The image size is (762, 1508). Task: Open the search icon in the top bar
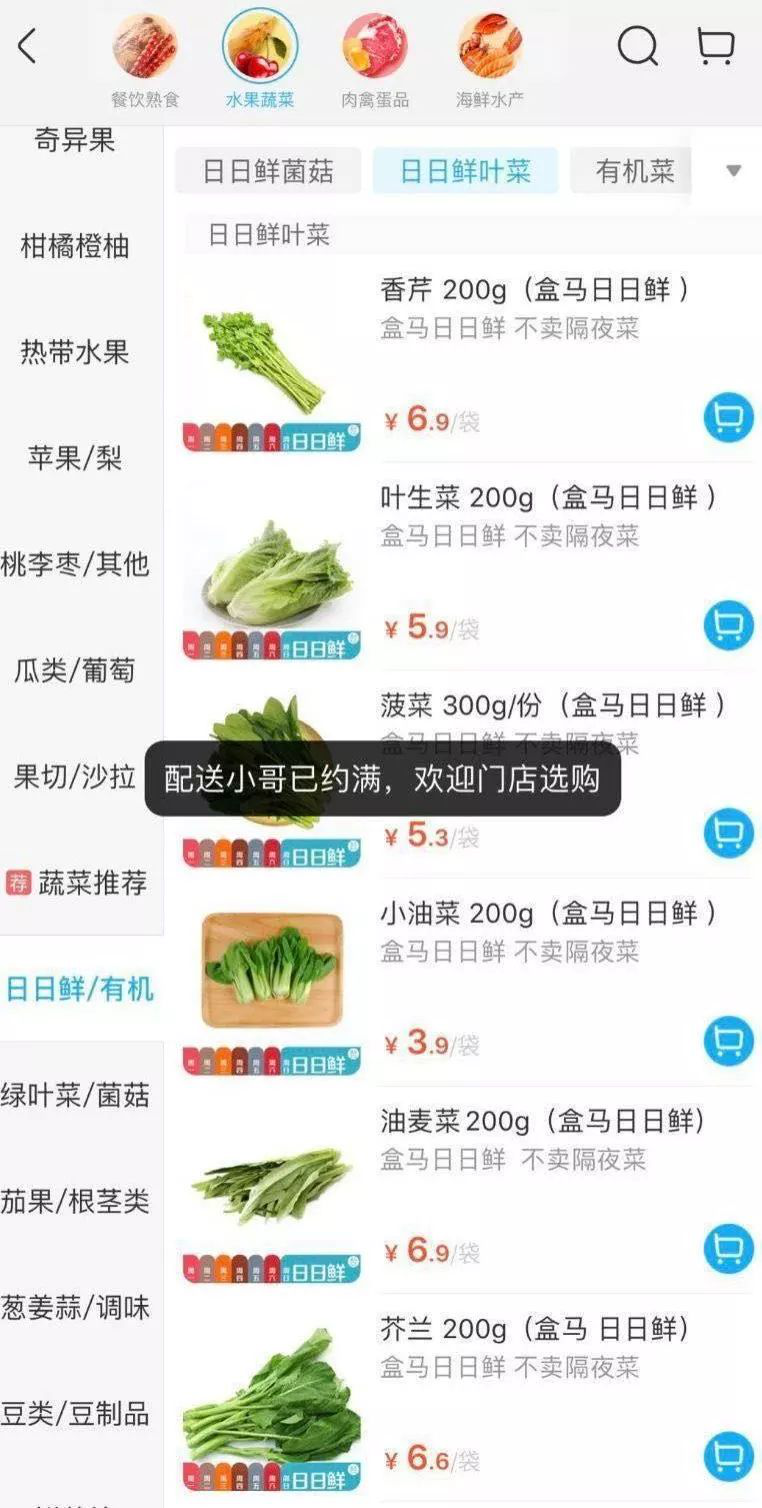pyautogui.click(x=637, y=46)
